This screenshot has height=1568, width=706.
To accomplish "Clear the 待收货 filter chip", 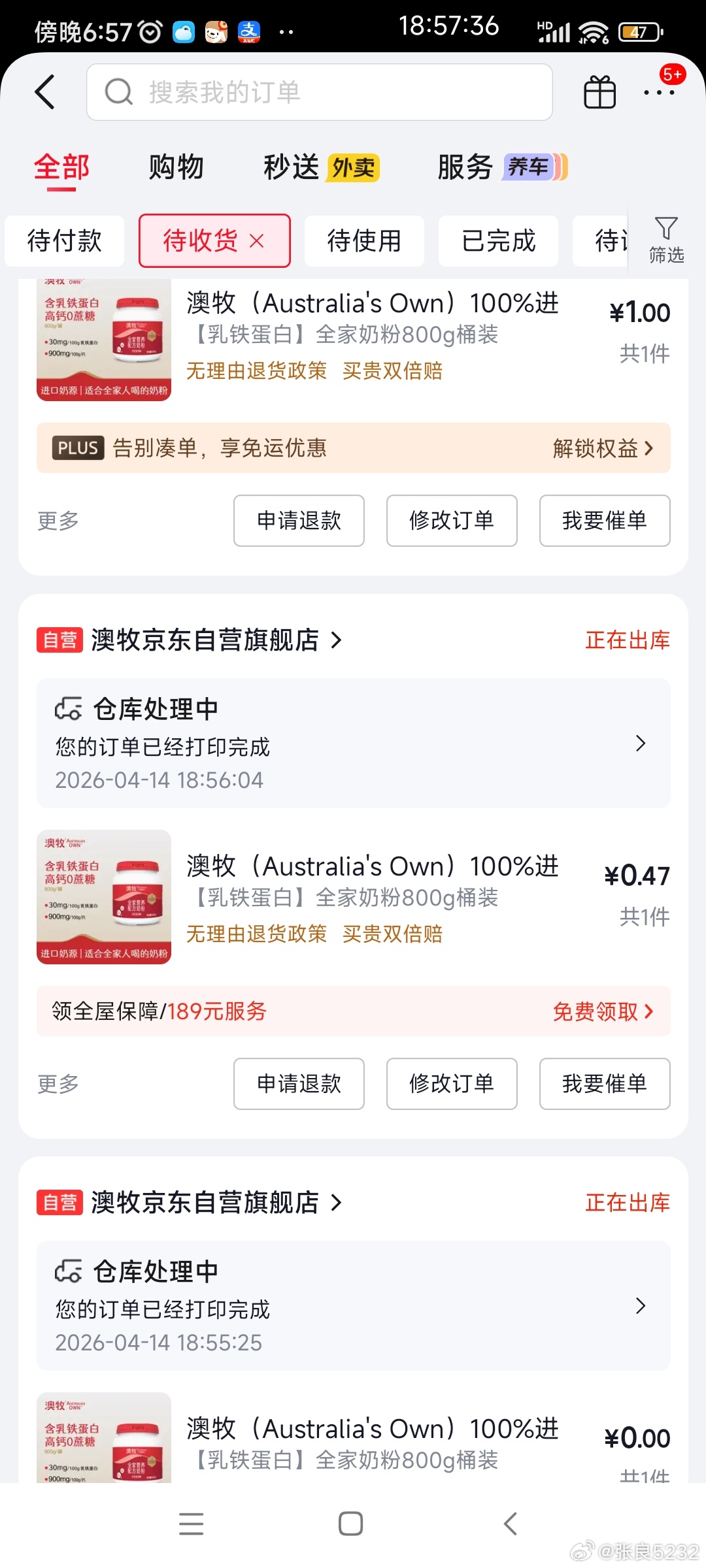I will (x=257, y=241).
